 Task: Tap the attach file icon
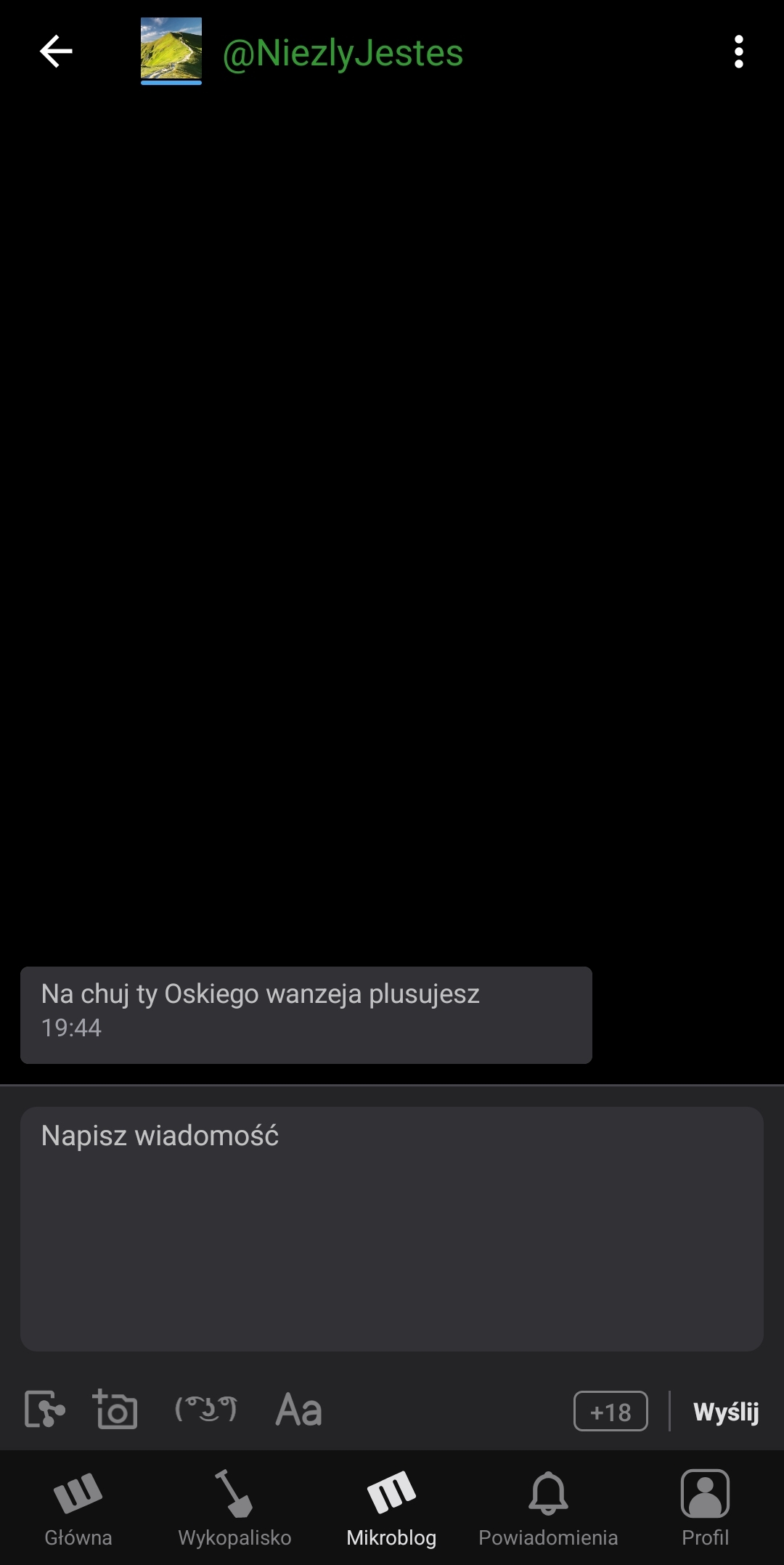45,1410
